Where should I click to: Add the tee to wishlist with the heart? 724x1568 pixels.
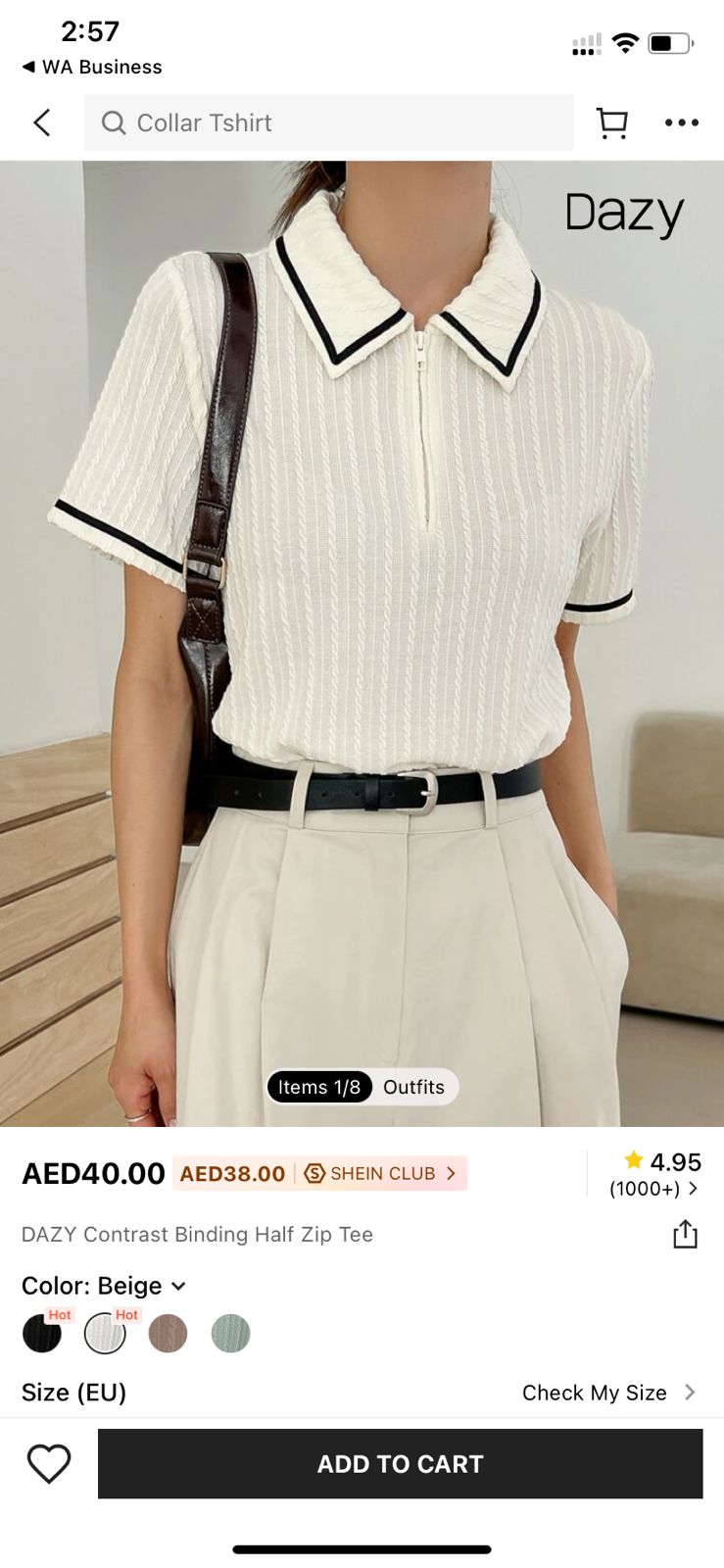[49, 1463]
